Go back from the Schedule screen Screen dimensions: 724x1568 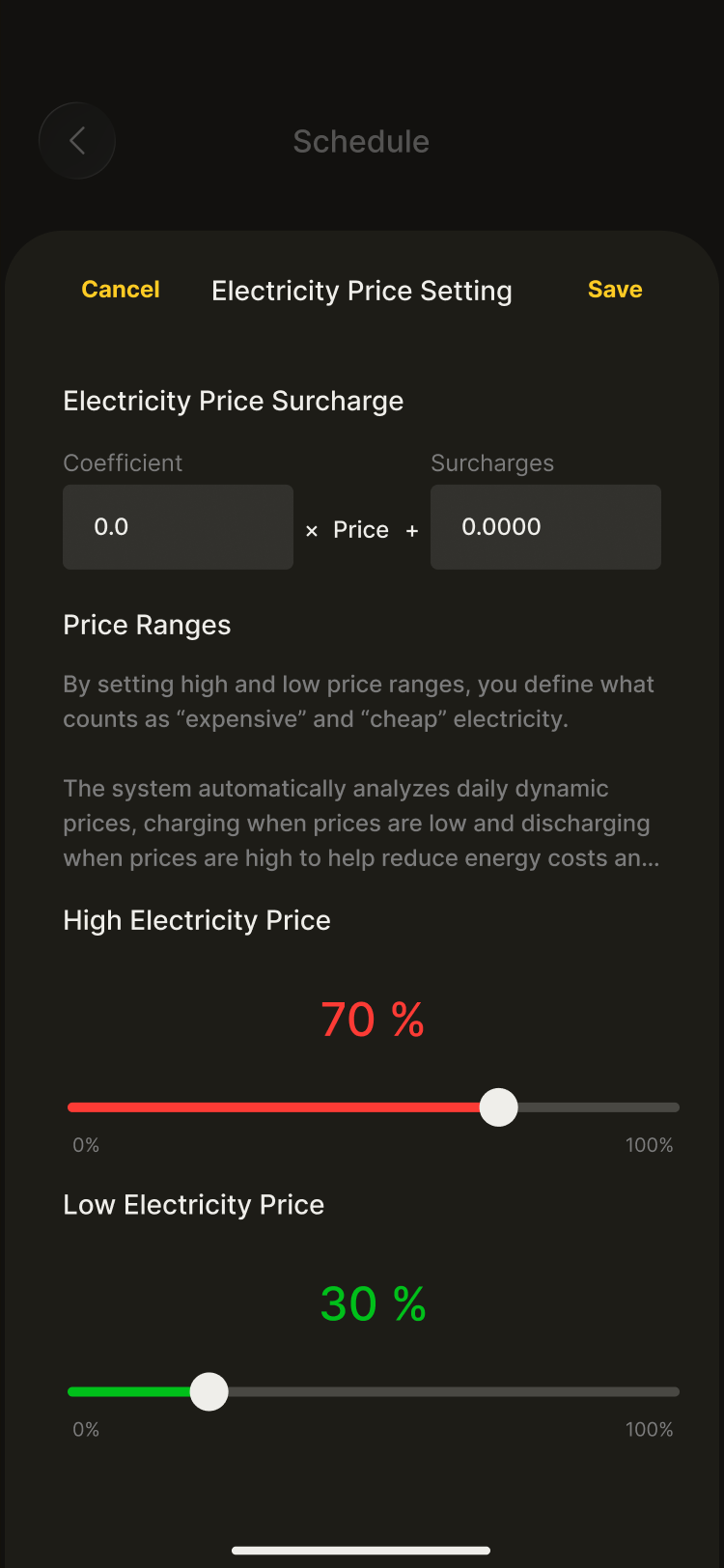tap(77, 141)
